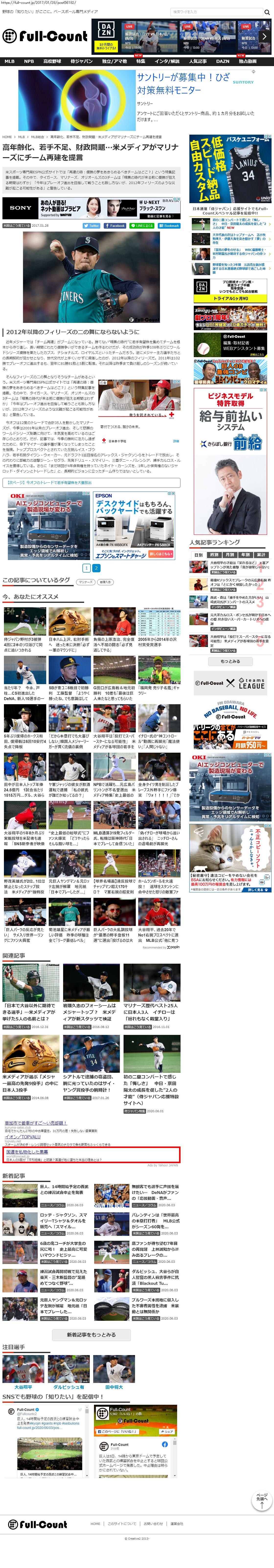The image size is (274, 1568).
Task: Share the article on Twitter
Action: 91,225
